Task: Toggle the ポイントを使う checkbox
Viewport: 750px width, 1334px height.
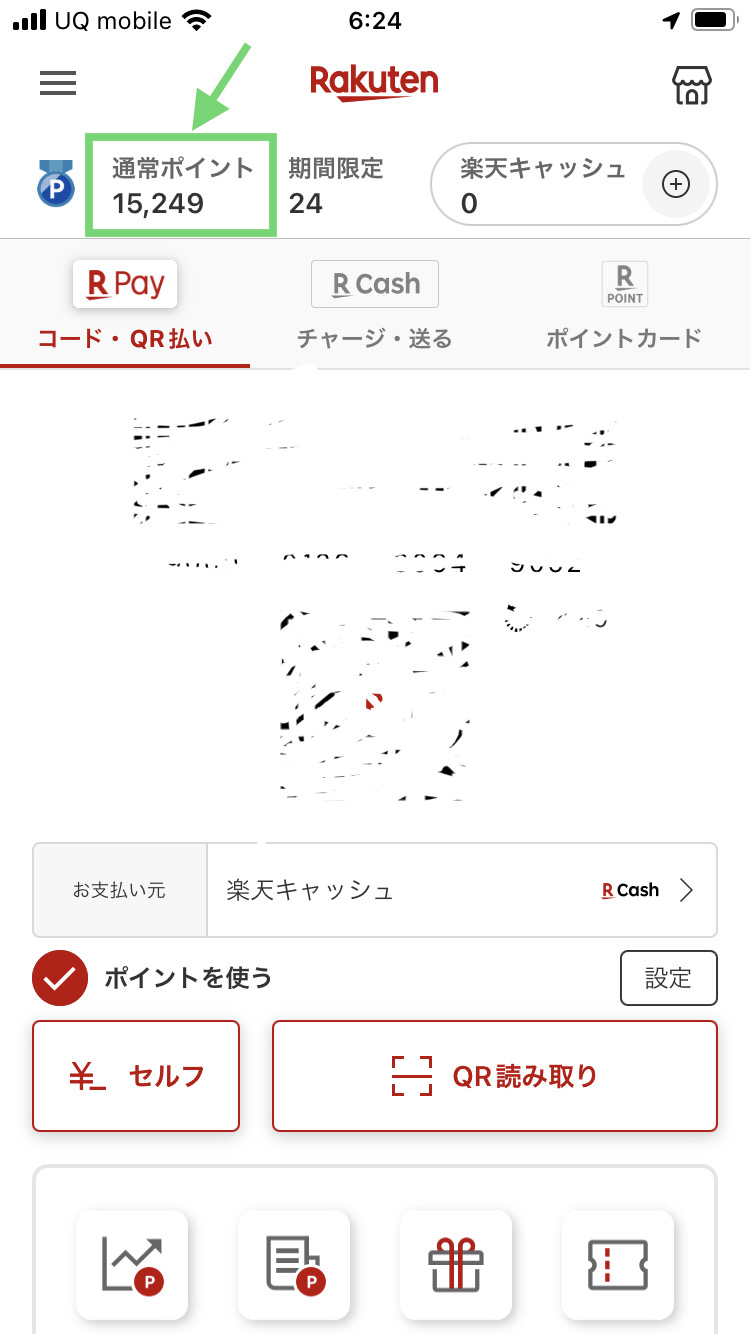Action: [x=61, y=978]
